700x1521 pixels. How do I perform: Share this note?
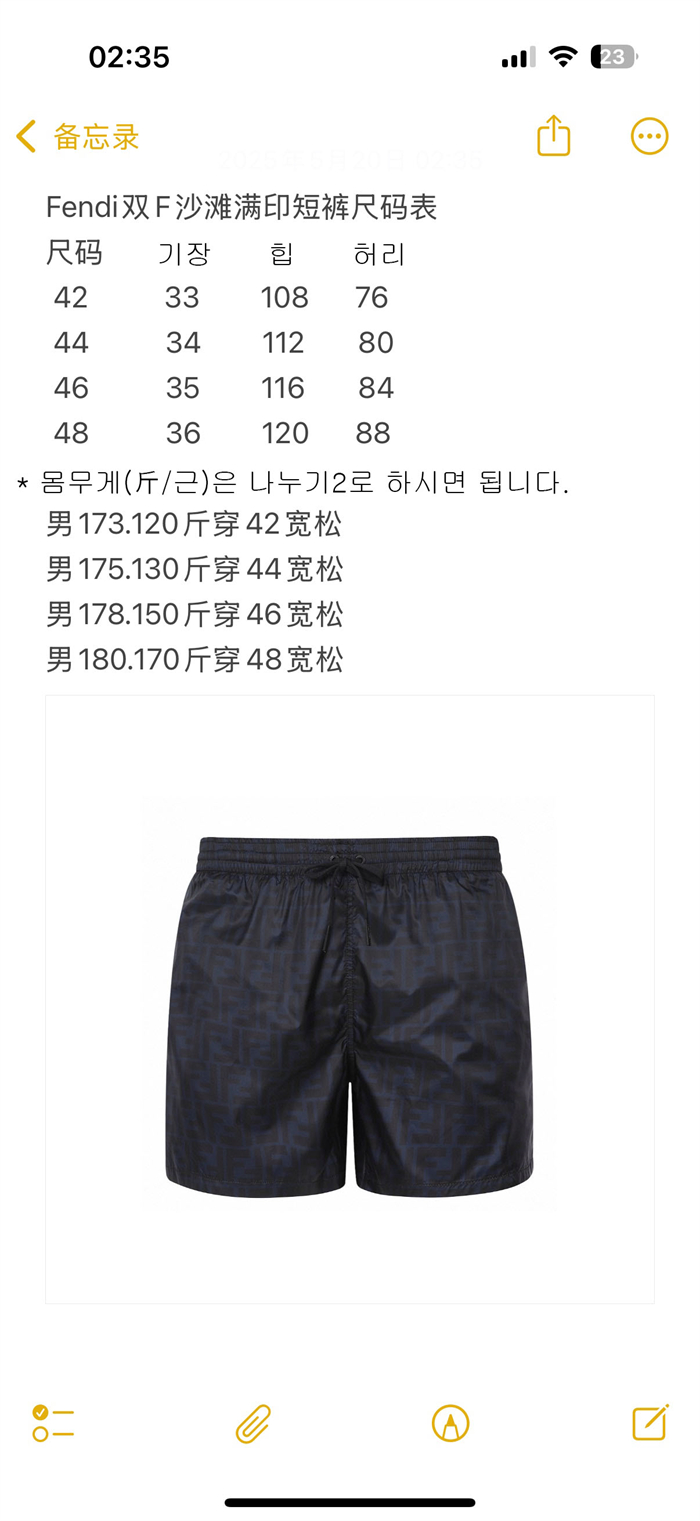(x=553, y=136)
